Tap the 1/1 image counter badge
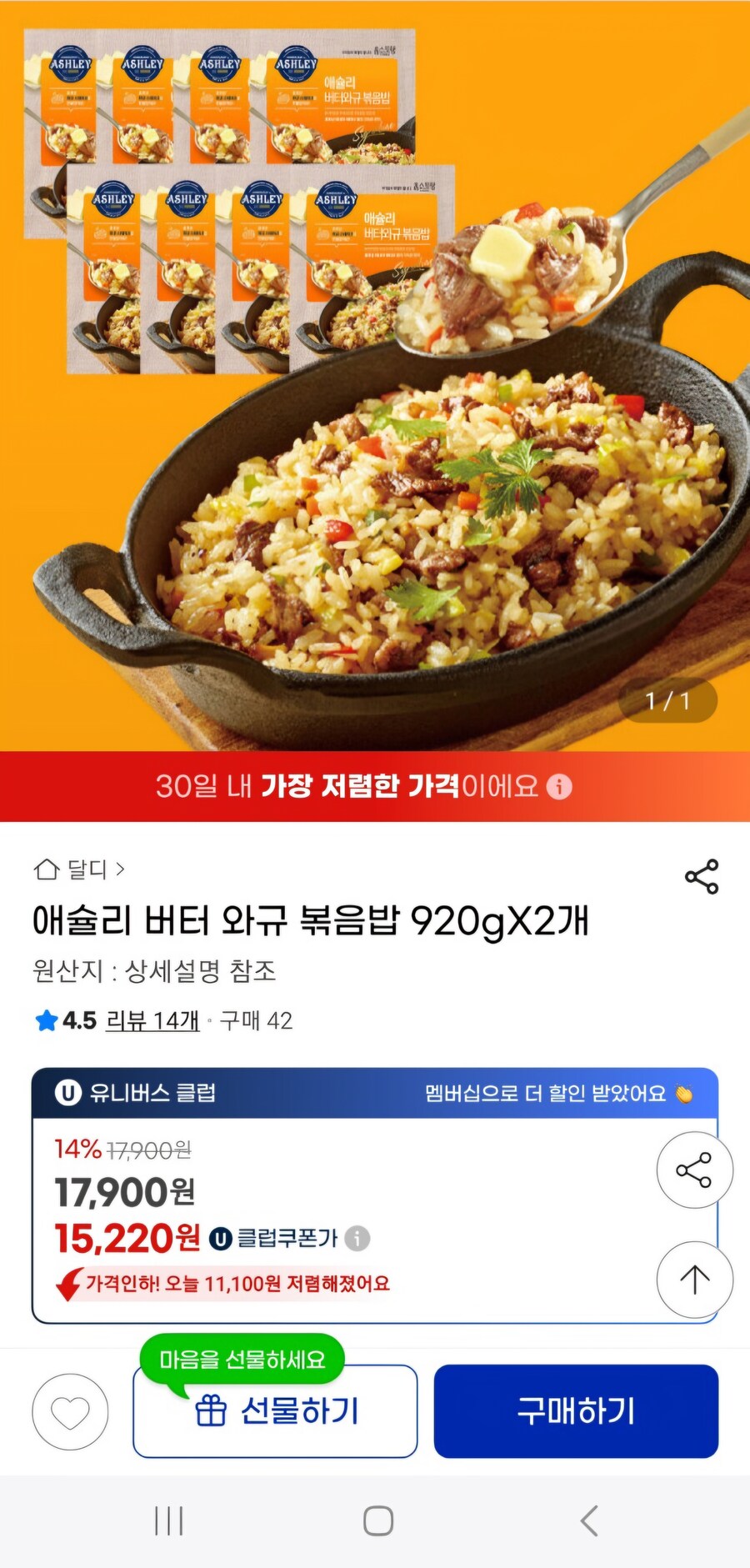 tap(669, 701)
